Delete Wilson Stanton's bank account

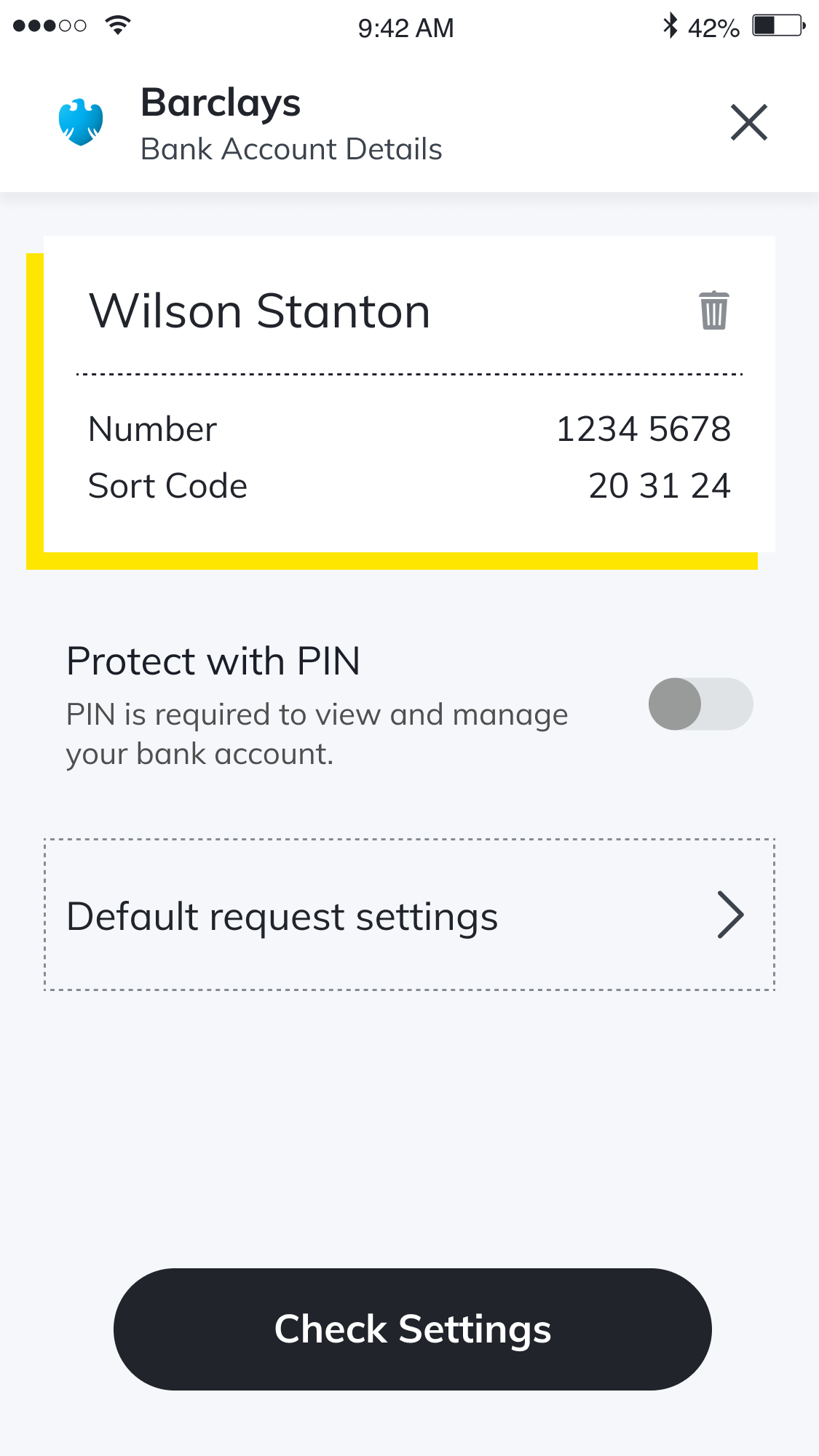tap(713, 311)
